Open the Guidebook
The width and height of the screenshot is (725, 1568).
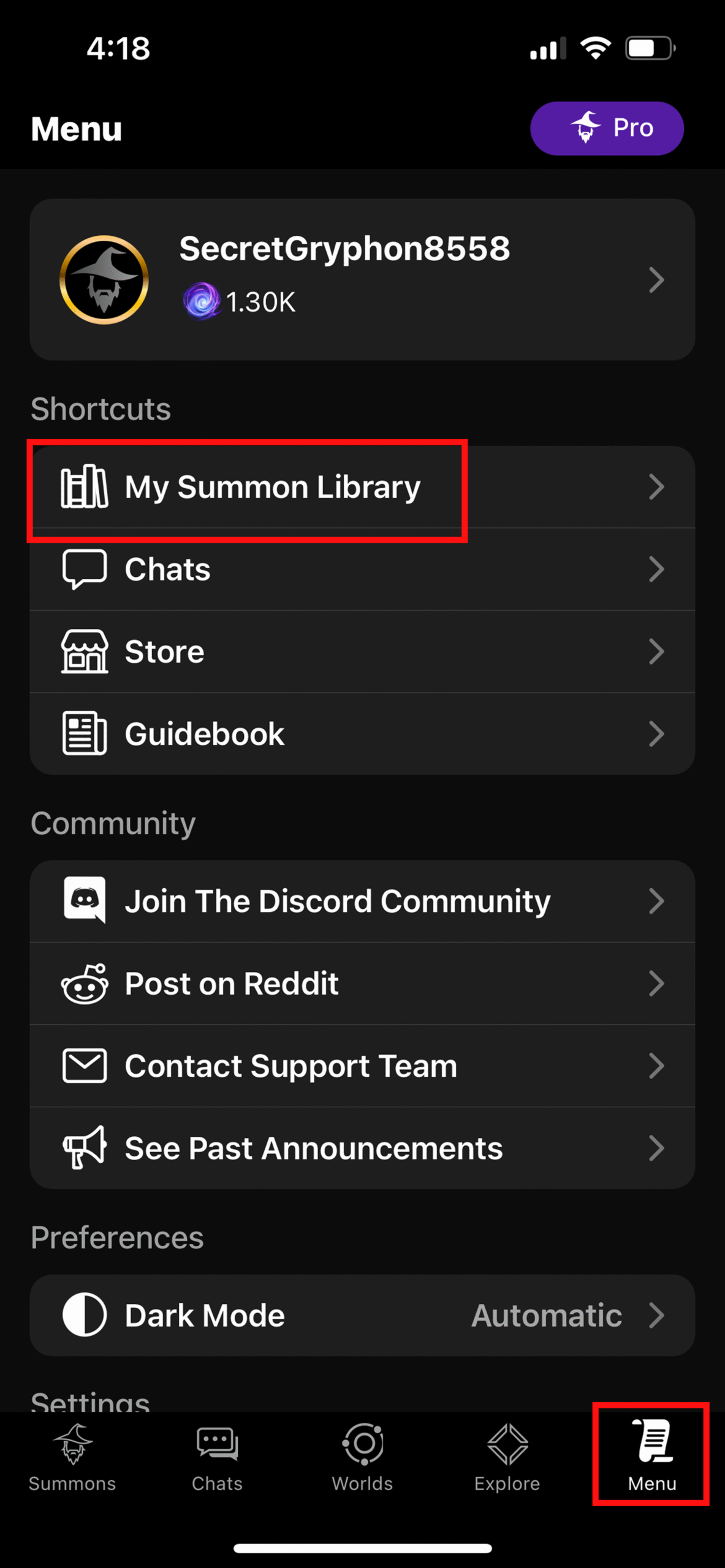[362, 734]
